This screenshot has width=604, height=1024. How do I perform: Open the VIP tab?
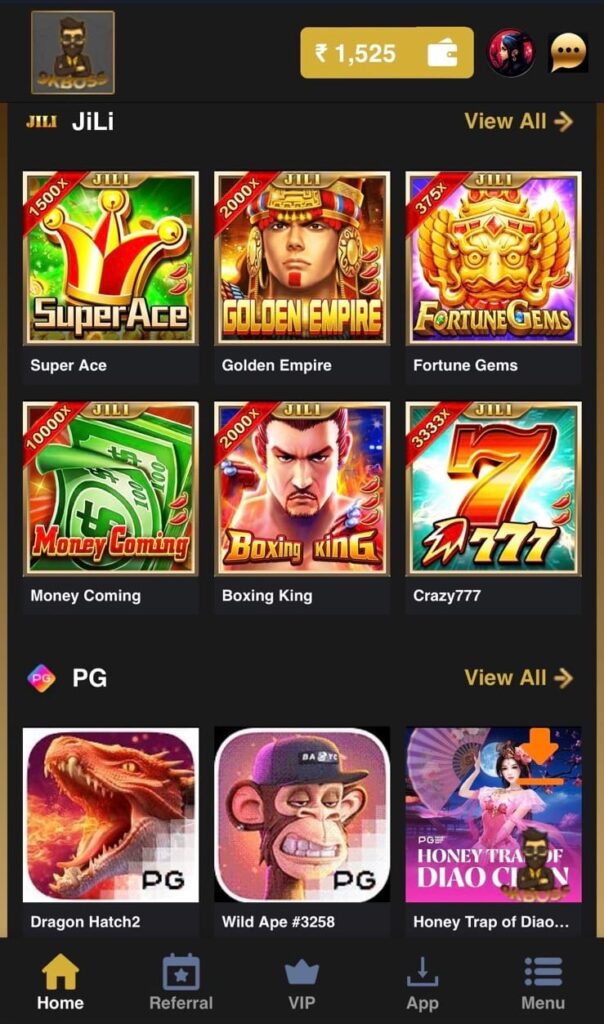point(301,982)
